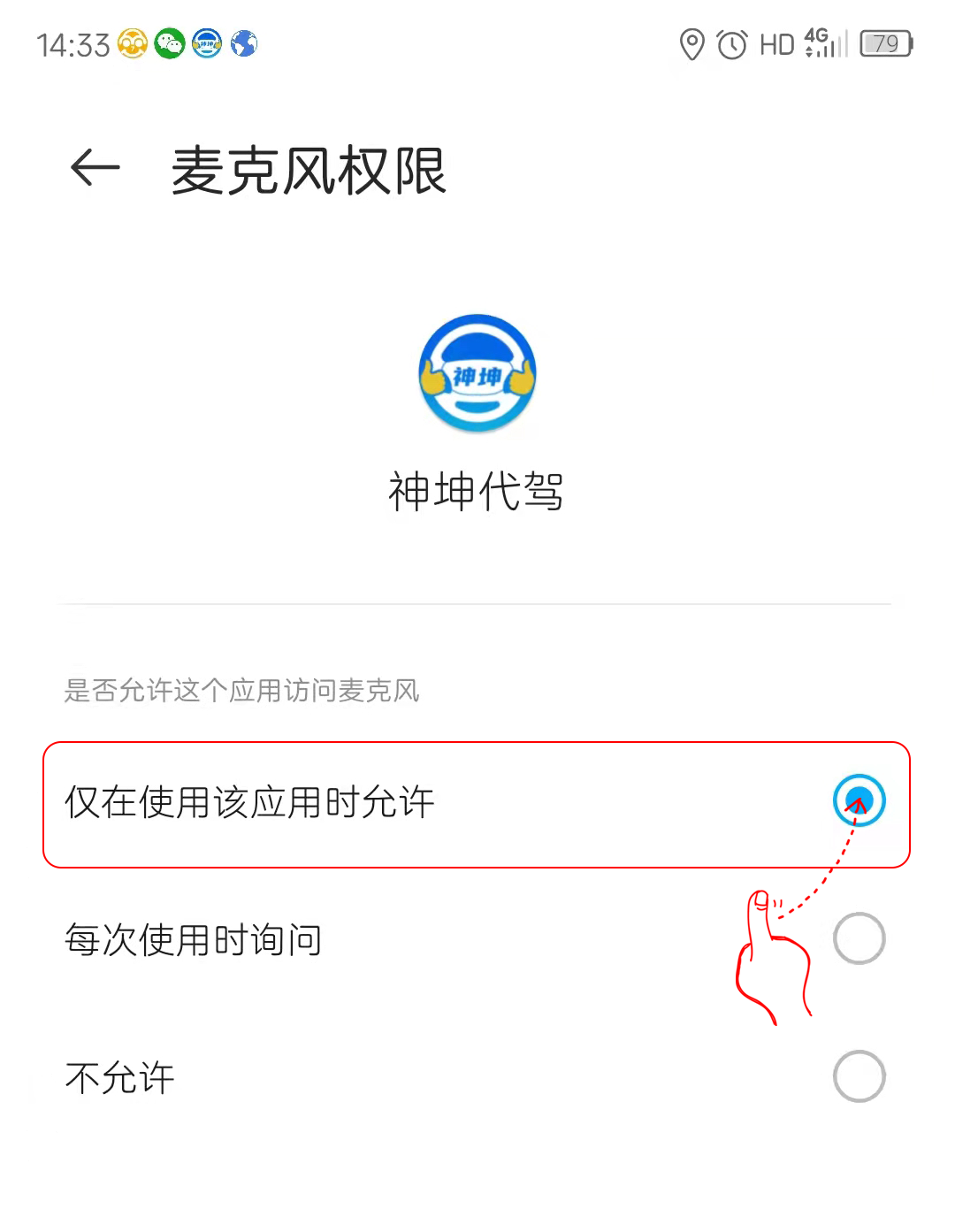Screen dimensions: 955x1232
Task: Choose 每次使用时询问 option
Action: tap(858, 939)
